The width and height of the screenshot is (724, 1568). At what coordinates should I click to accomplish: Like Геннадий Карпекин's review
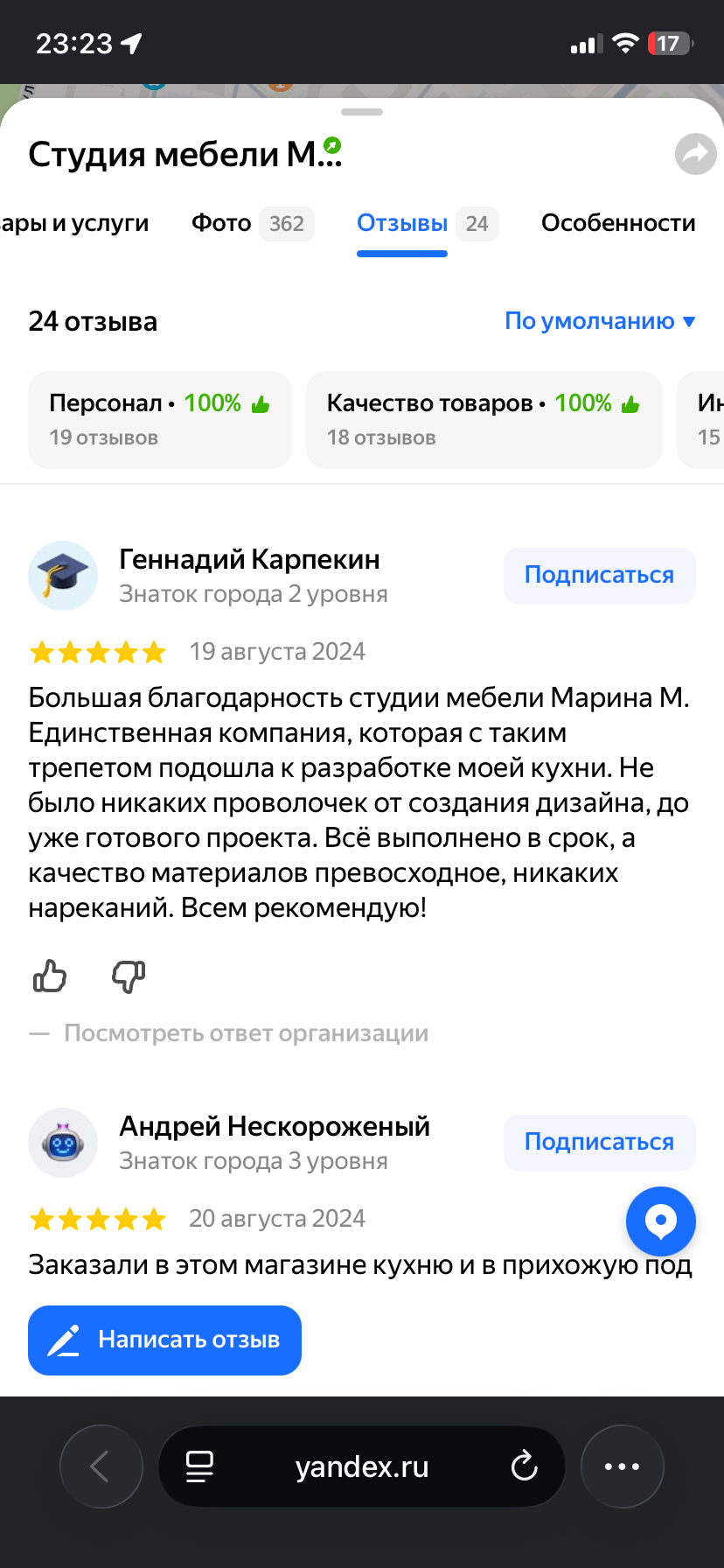tap(50, 976)
